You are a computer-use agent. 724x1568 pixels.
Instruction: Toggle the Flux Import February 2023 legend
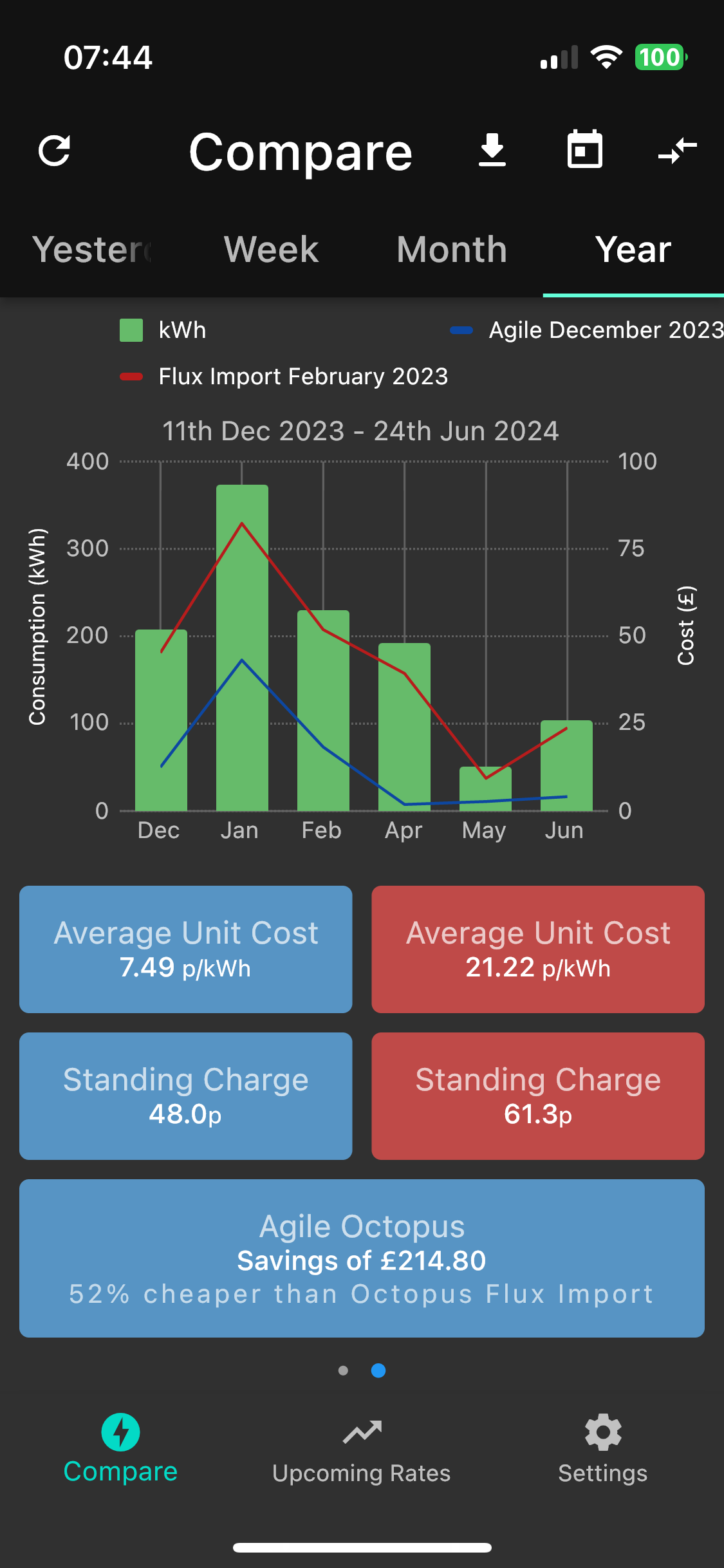tap(284, 377)
